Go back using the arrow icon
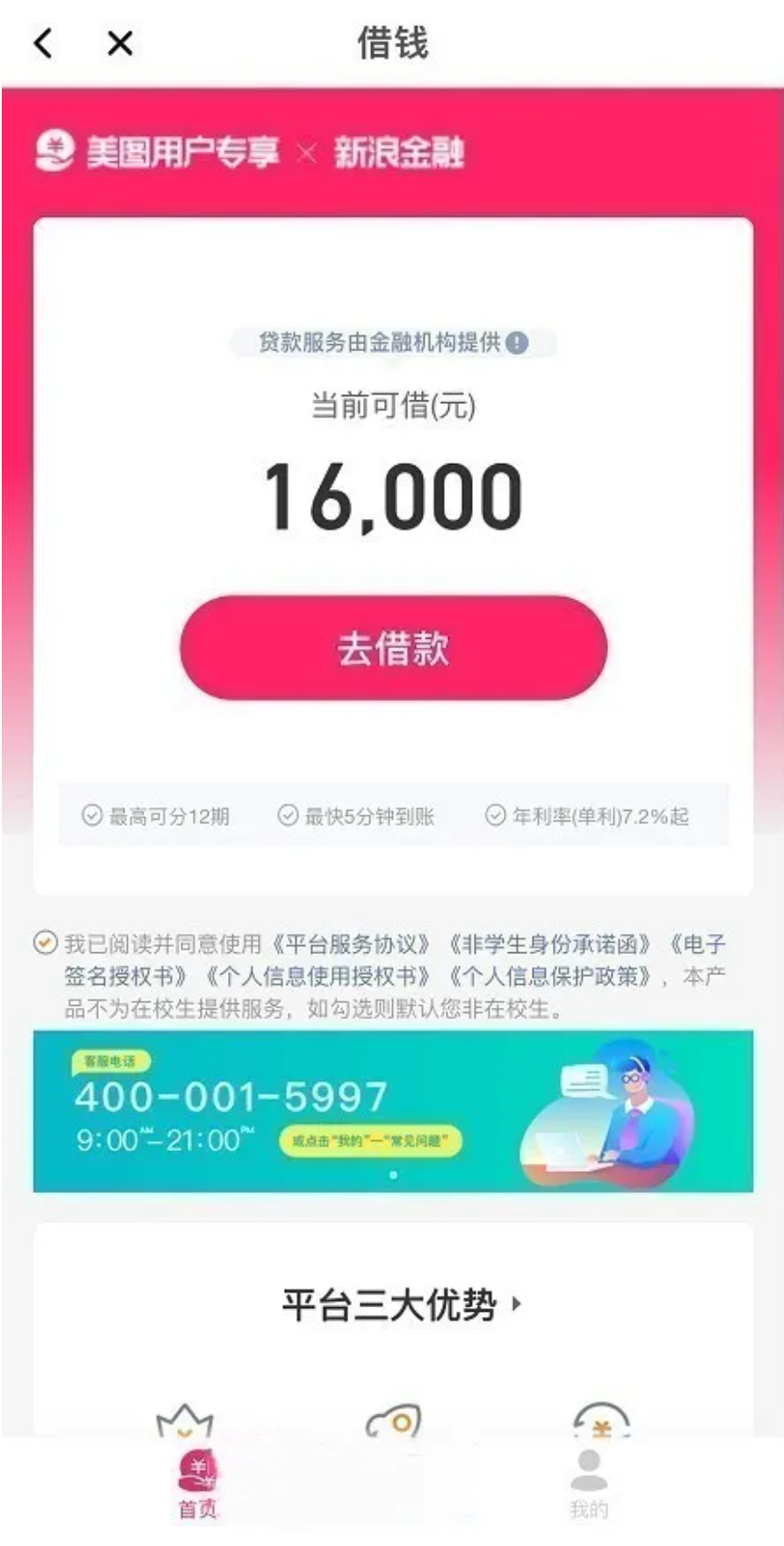 [x=43, y=43]
